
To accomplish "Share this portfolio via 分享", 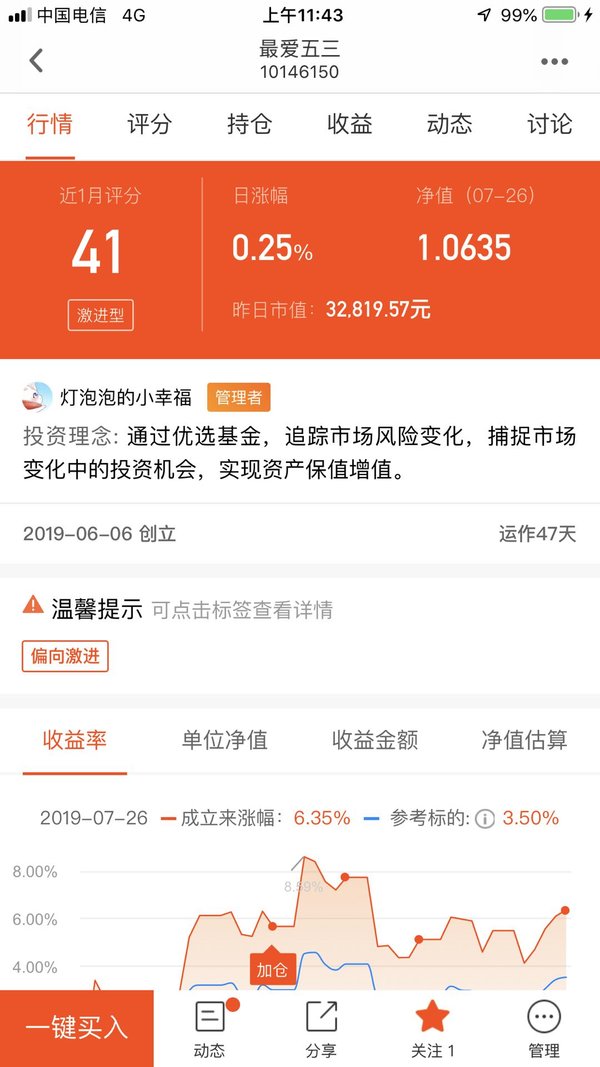I will pos(321,1029).
